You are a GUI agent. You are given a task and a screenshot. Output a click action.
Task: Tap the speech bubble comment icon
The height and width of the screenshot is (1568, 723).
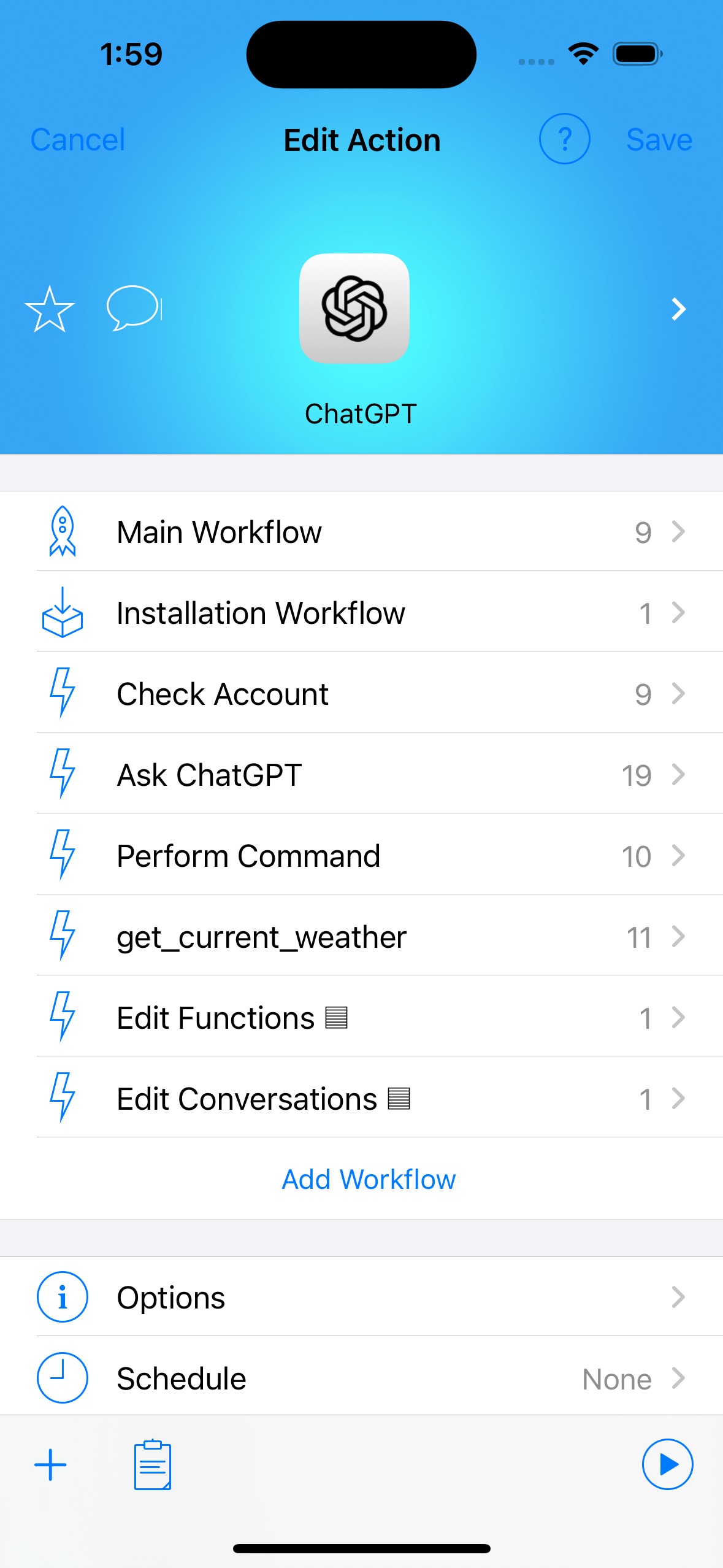coord(134,308)
